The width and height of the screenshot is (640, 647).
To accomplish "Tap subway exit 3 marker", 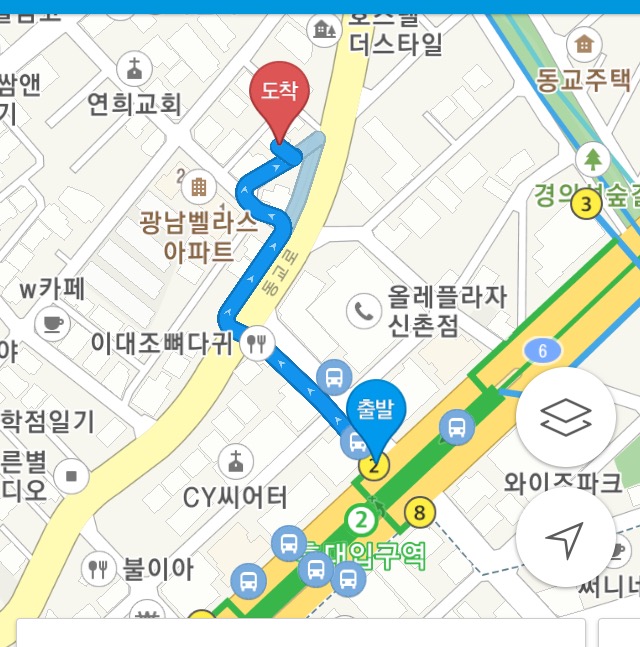I will click(586, 206).
